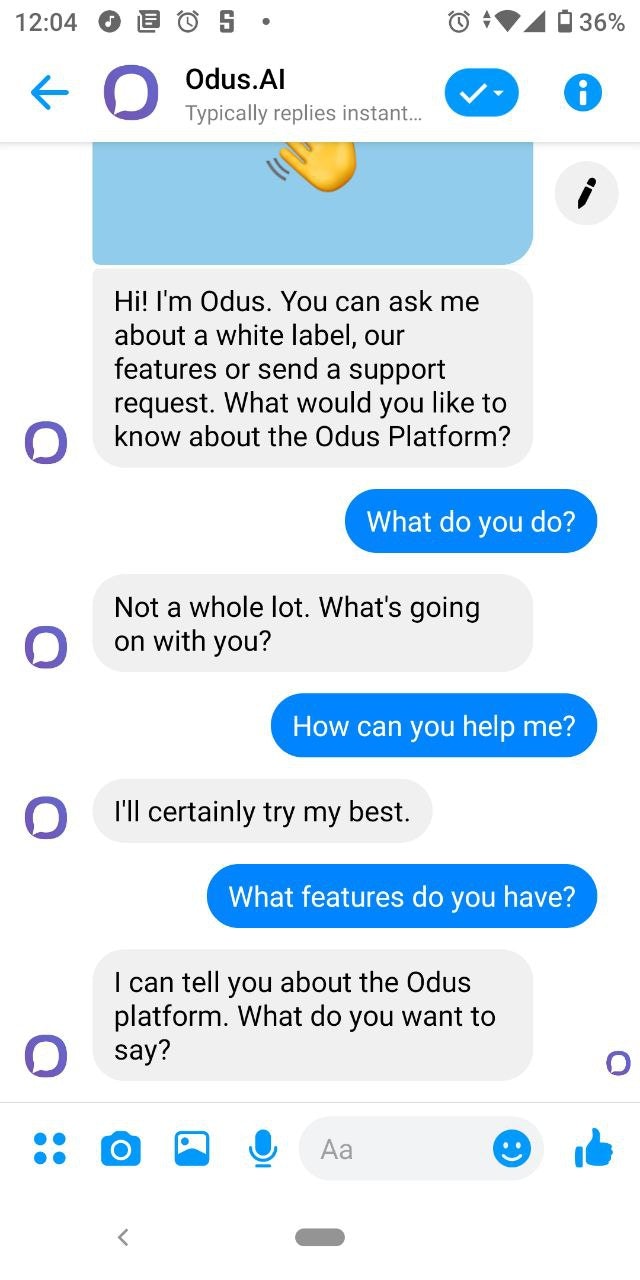Open the checkmark dropdown in the header

point(482,93)
